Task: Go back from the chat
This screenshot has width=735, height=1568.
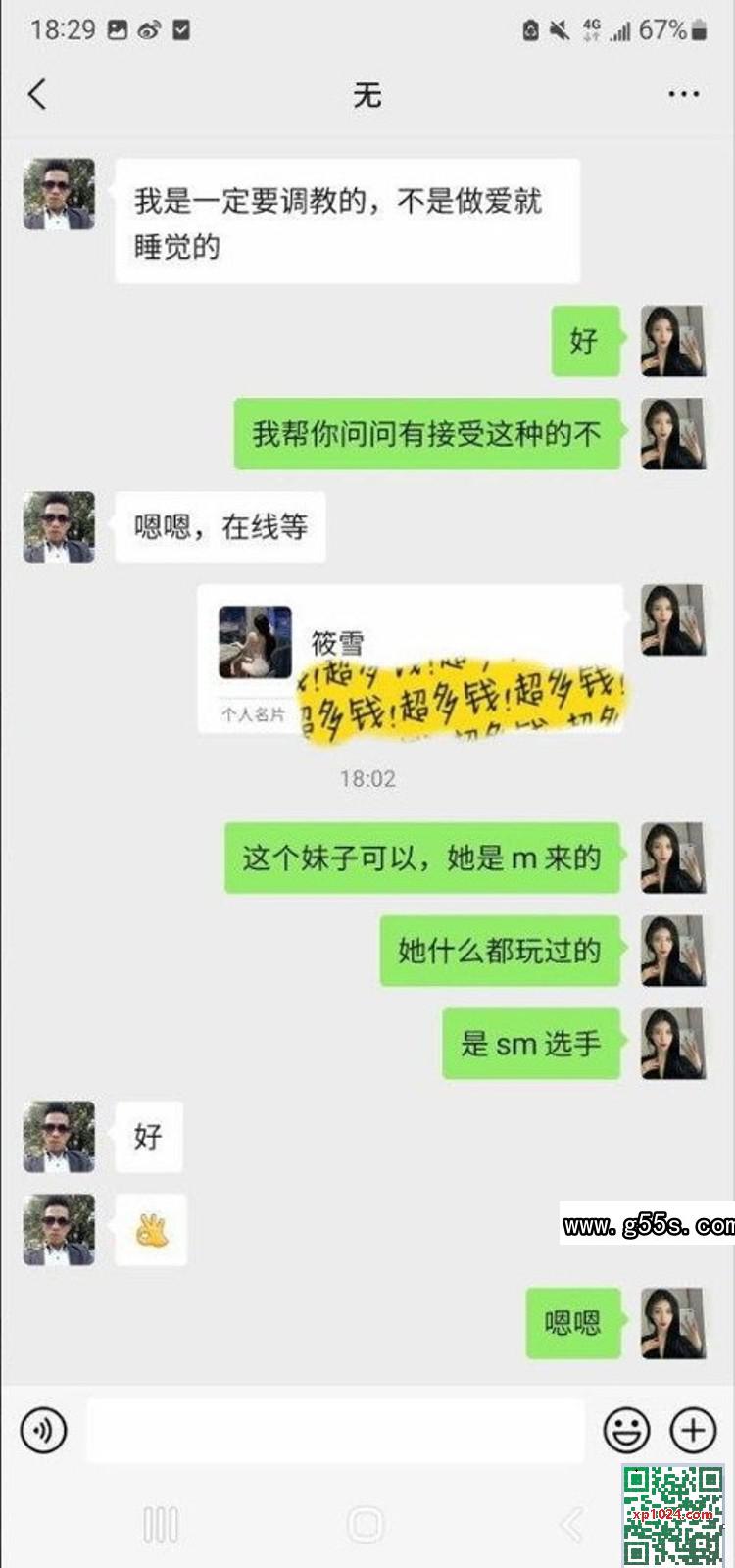Action: click(x=37, y=95)
